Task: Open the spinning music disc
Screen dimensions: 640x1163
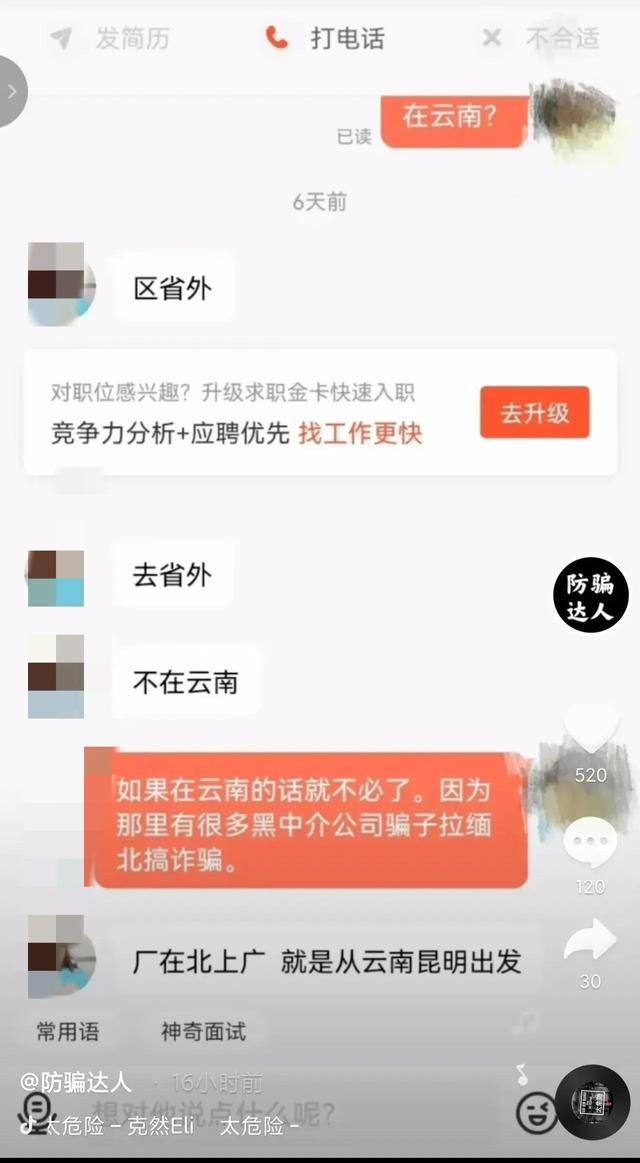Action: (x=592, y=1102)
